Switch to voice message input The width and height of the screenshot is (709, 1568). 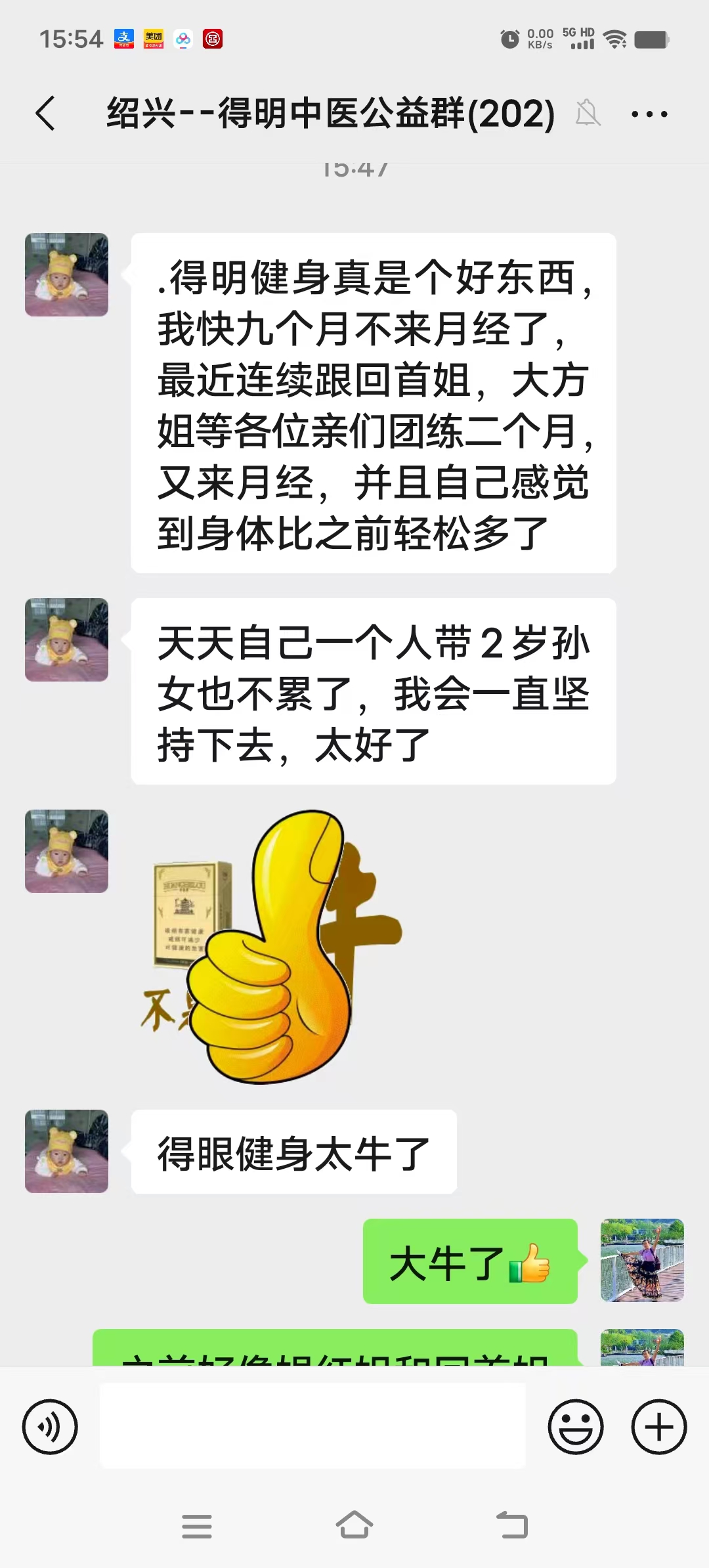50,1426
